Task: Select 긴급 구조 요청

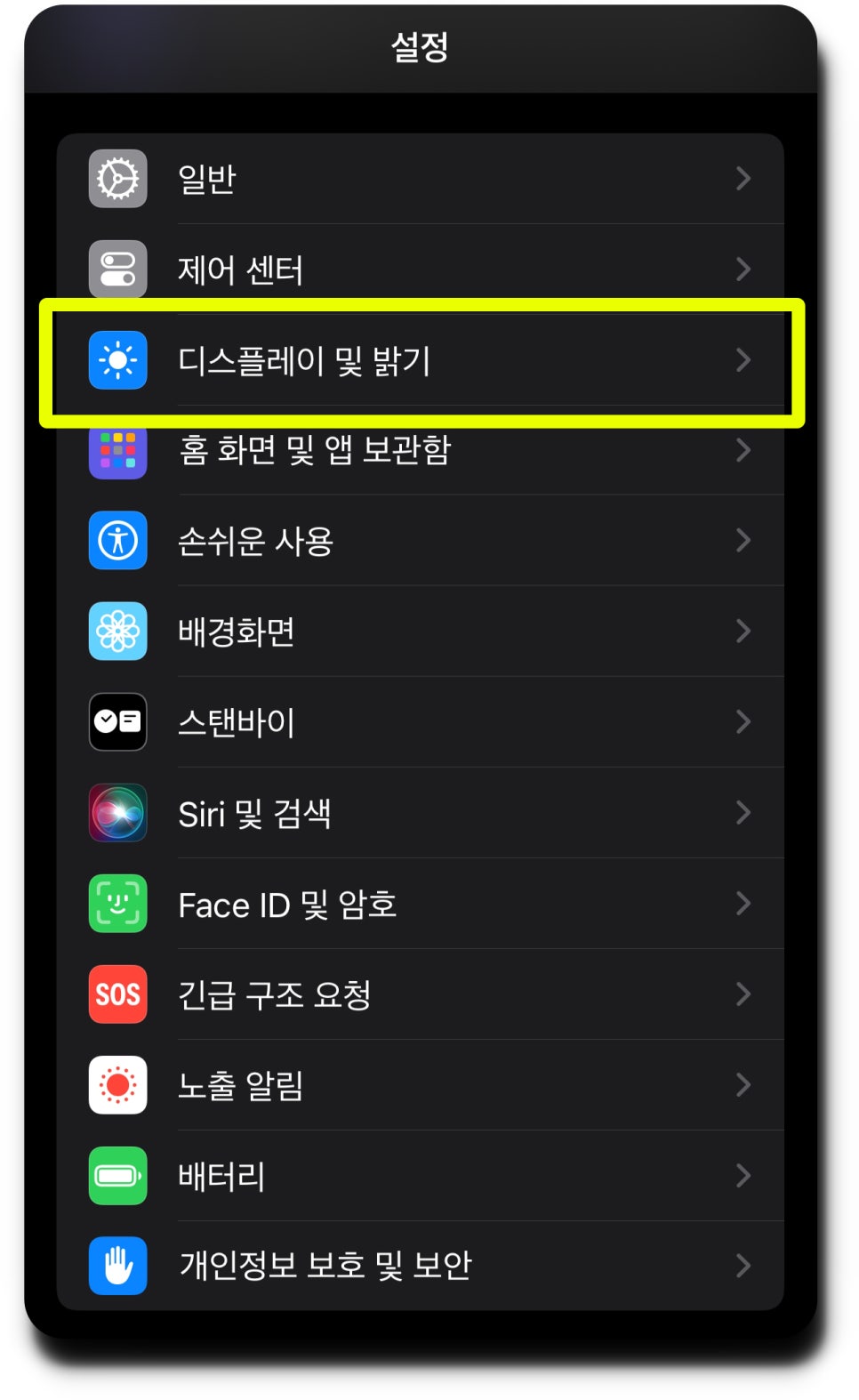Action: pyautogui.click(x=420, y=995)
